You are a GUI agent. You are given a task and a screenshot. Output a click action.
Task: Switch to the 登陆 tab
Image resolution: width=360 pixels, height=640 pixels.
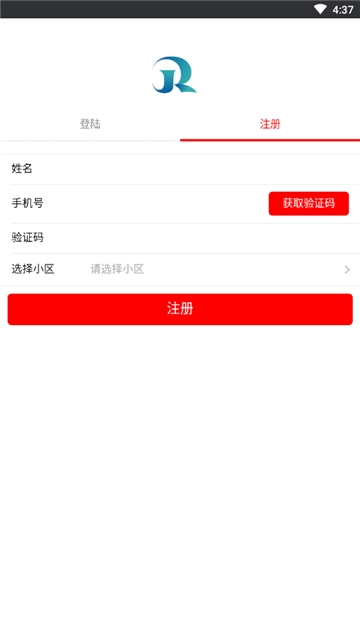tap(90, 124)
